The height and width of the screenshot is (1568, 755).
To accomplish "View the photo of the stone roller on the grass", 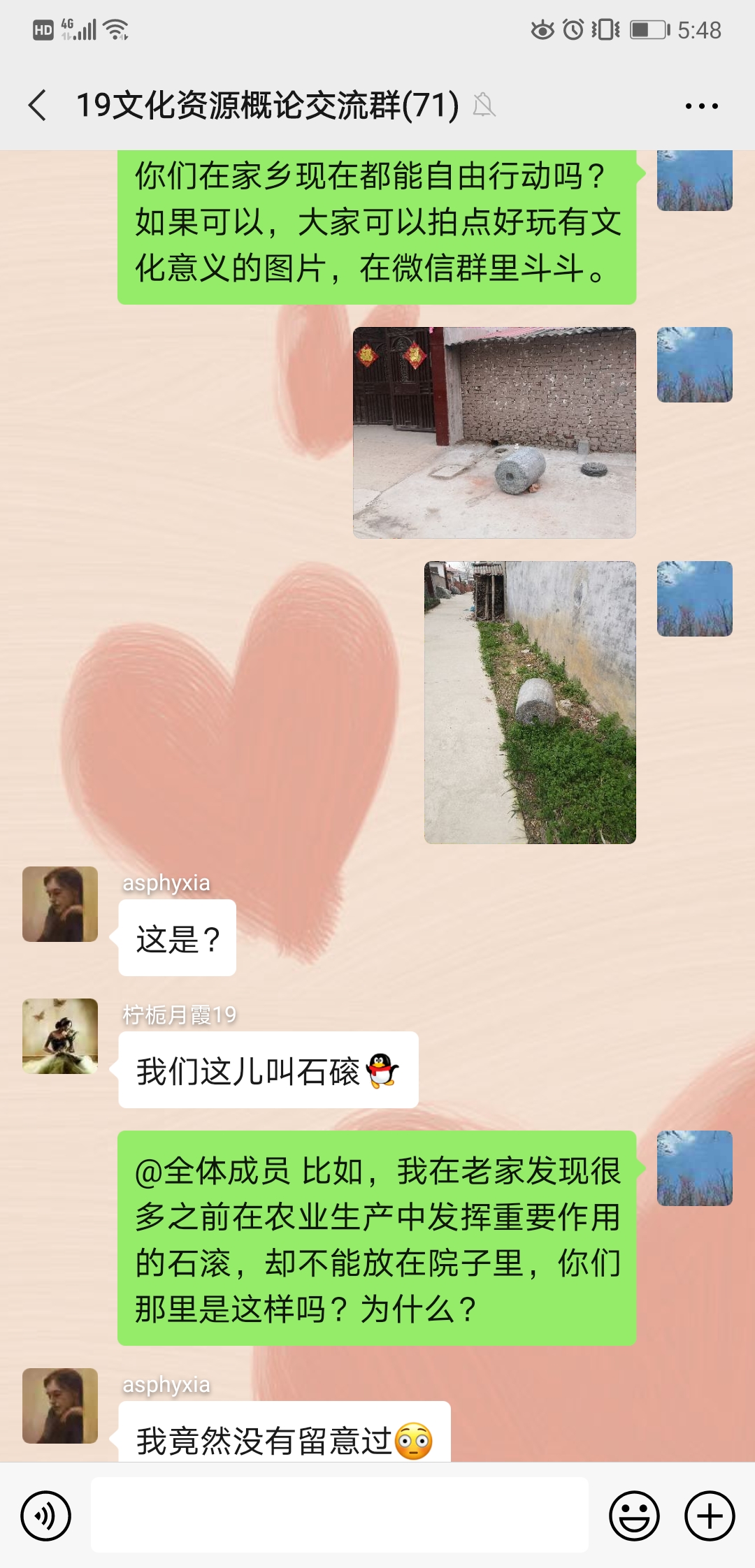I will tap(530, 702).
